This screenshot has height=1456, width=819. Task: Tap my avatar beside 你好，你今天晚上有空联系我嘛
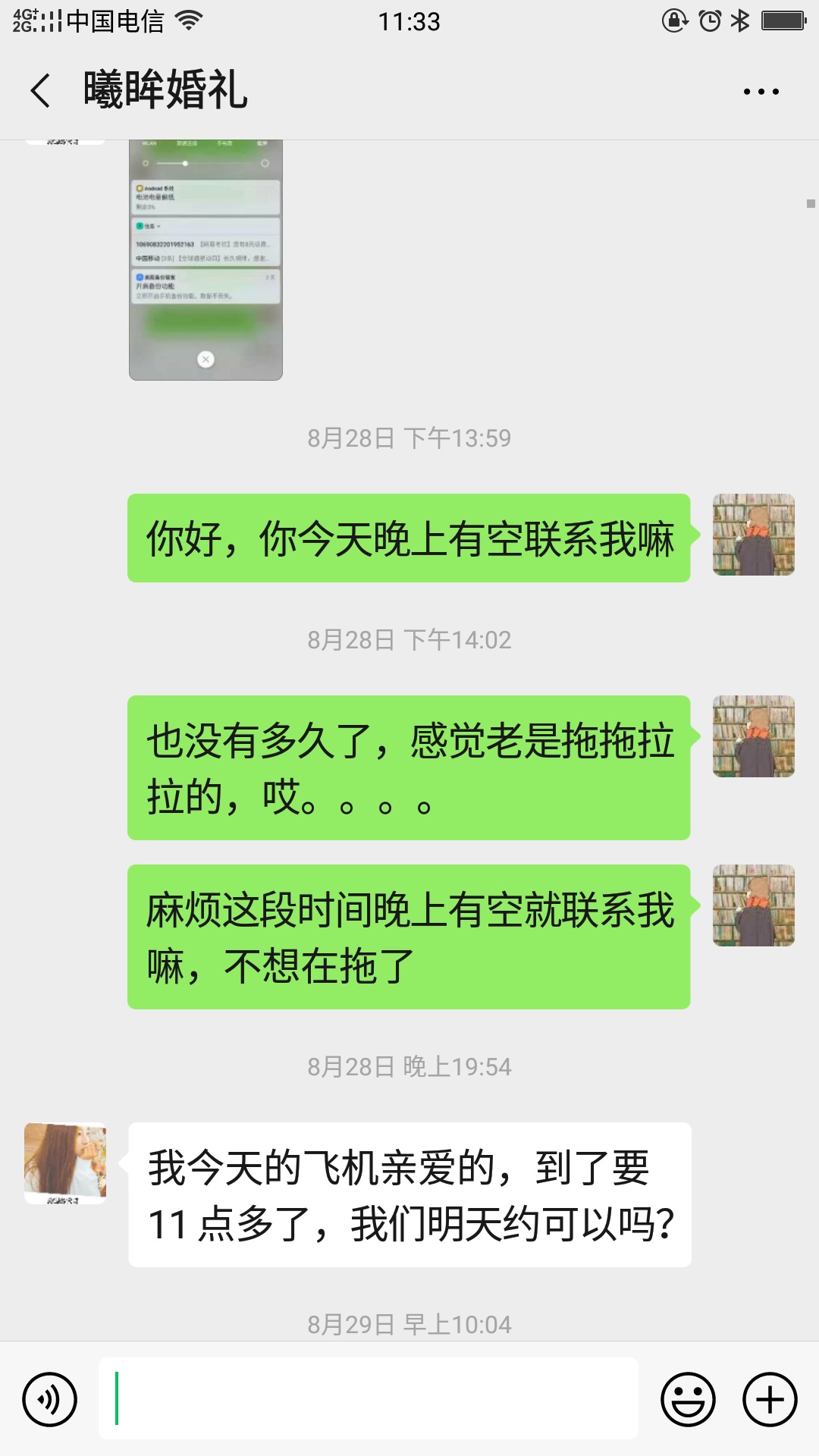coord(753,535)
